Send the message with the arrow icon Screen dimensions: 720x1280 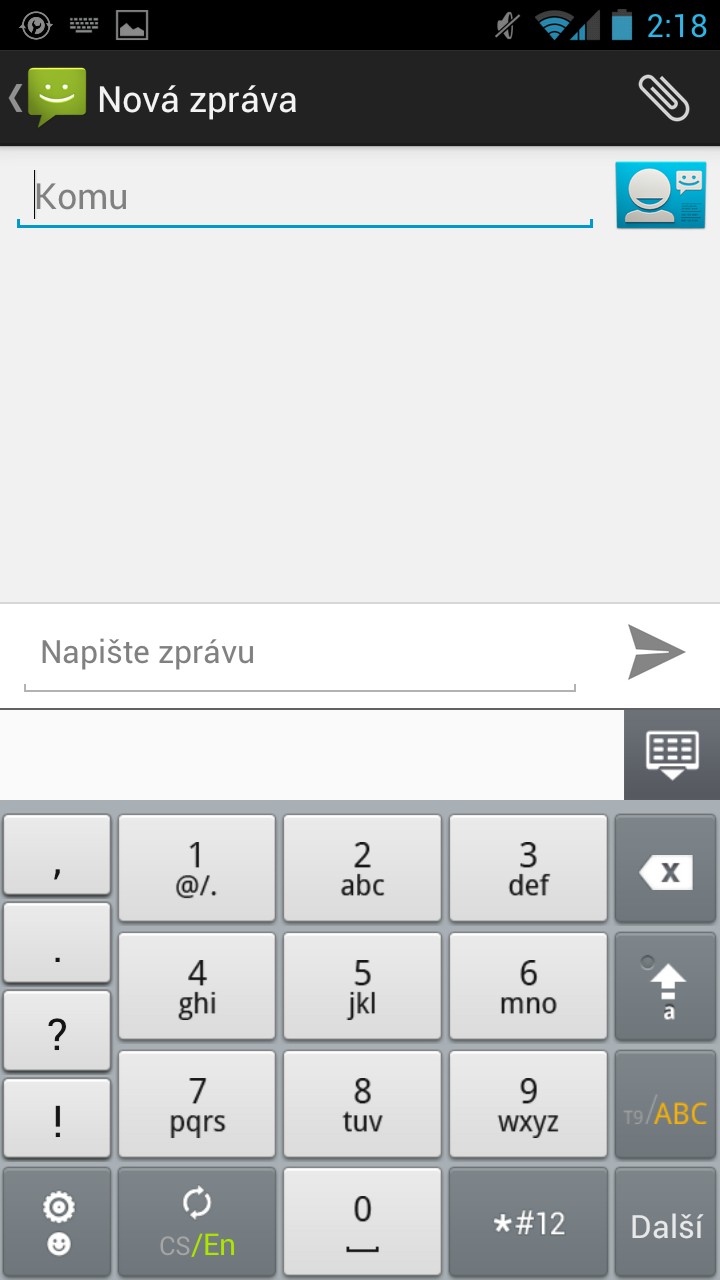click(x=656, y=652)
